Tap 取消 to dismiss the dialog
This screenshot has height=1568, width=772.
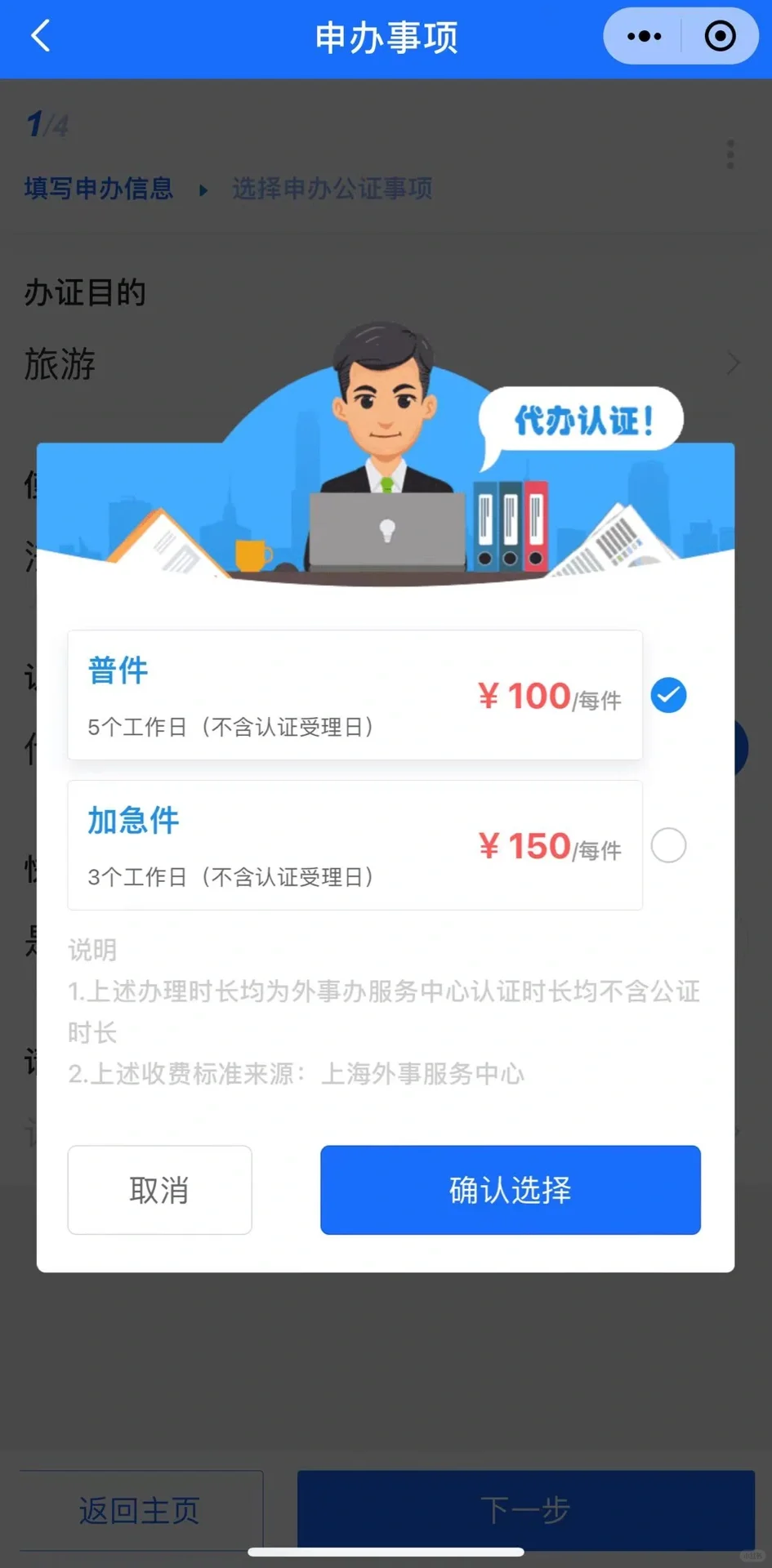(x=159, y=1190)
